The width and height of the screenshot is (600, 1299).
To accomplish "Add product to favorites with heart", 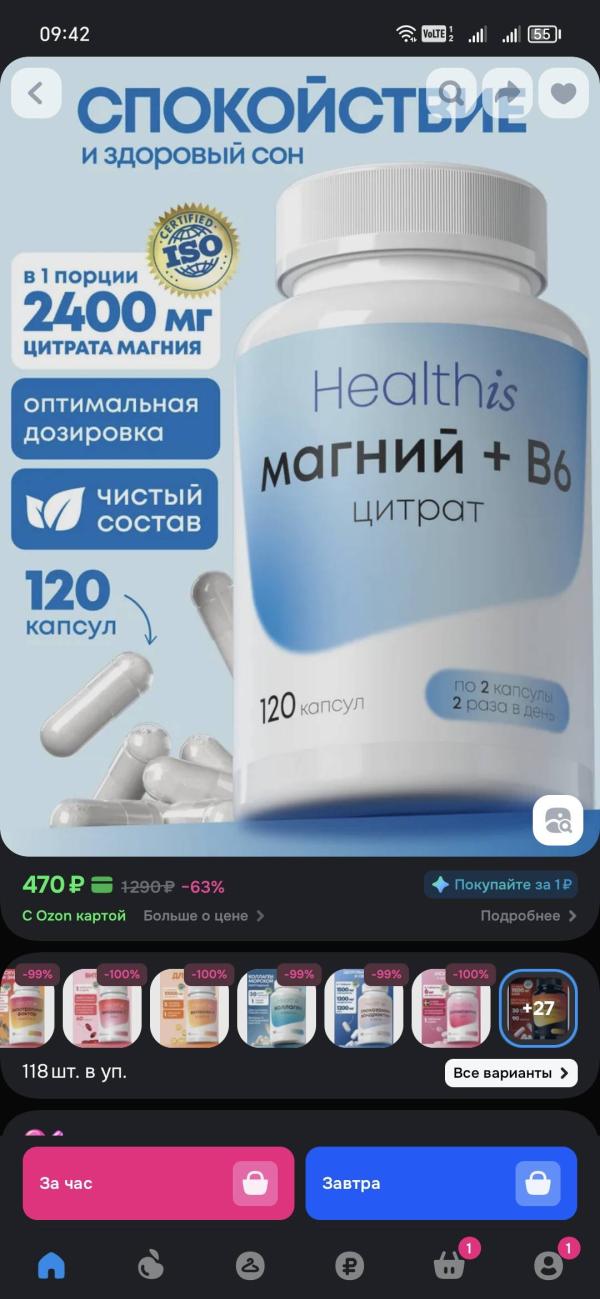I will [564, 94].
